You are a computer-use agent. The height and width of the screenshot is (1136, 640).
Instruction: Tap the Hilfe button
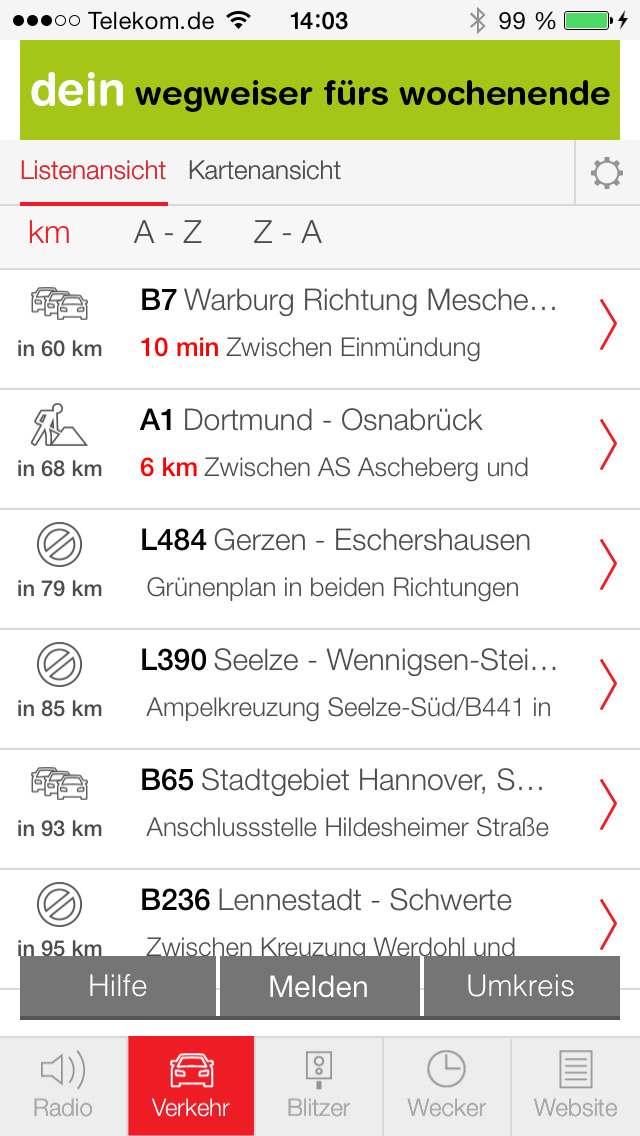point(118,987)
